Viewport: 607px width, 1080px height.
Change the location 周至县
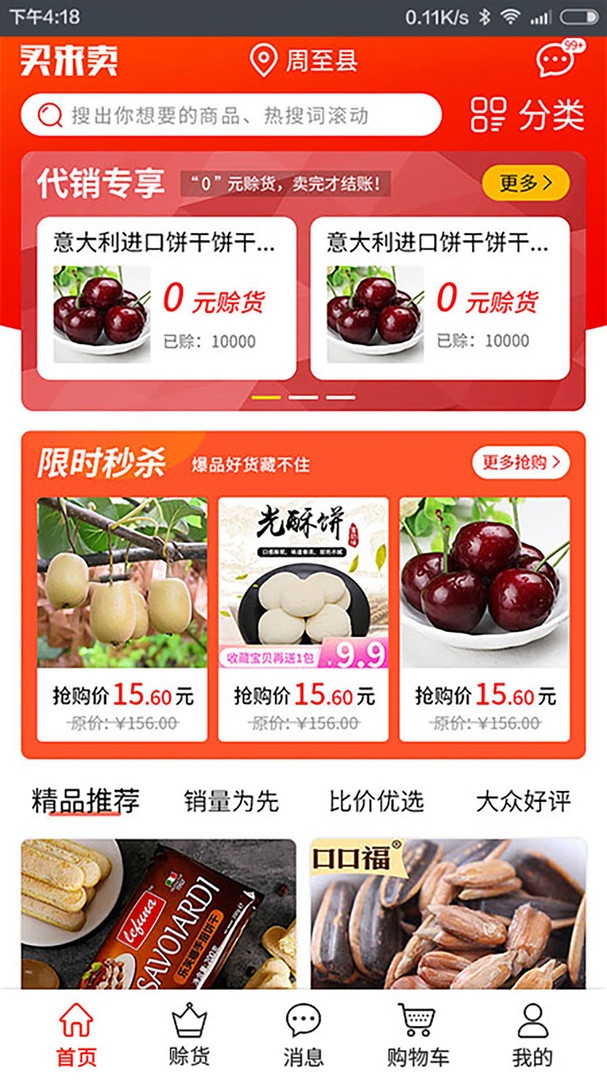[x=304, y=60]
